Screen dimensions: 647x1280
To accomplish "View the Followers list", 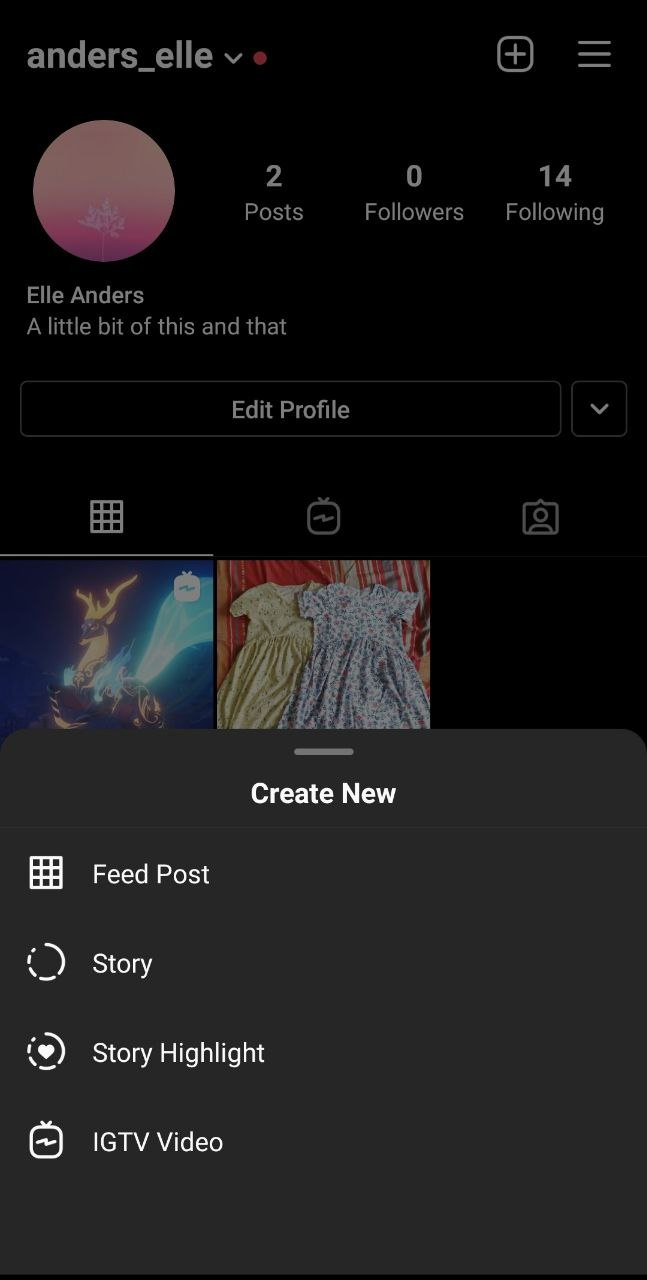I will click(414, 193).
